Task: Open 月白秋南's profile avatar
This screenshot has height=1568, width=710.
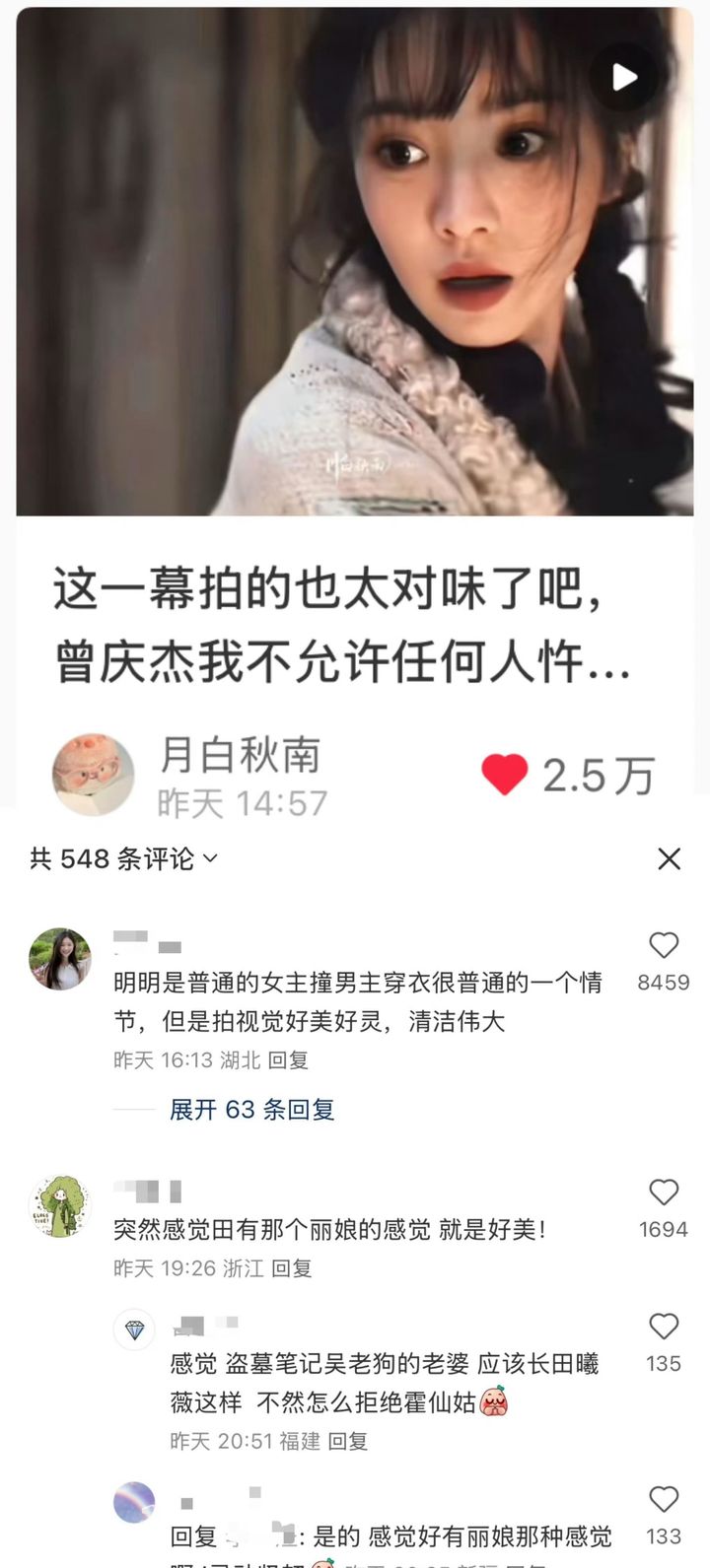Action: pos(93,775)
